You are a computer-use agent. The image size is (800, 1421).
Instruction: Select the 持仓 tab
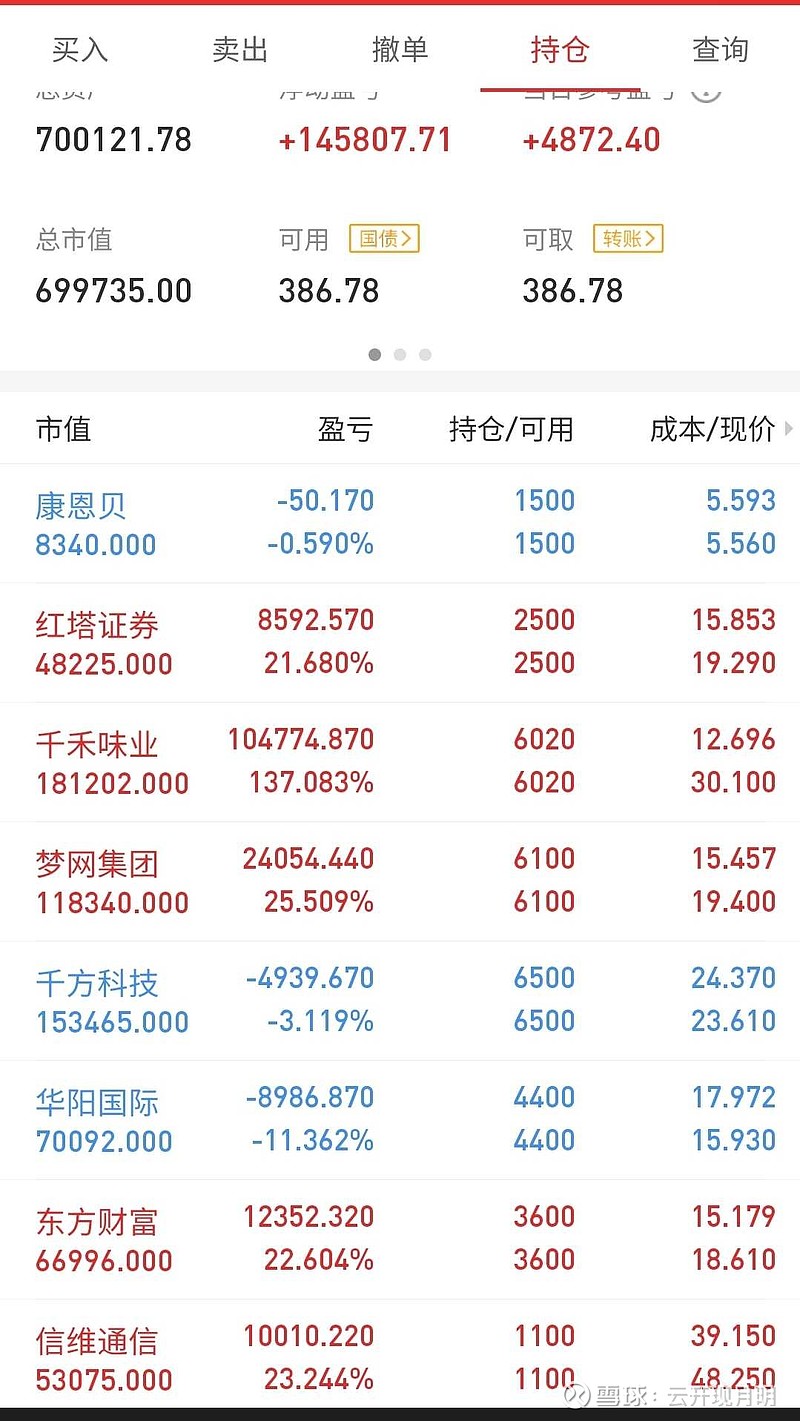tap(560, 49)
